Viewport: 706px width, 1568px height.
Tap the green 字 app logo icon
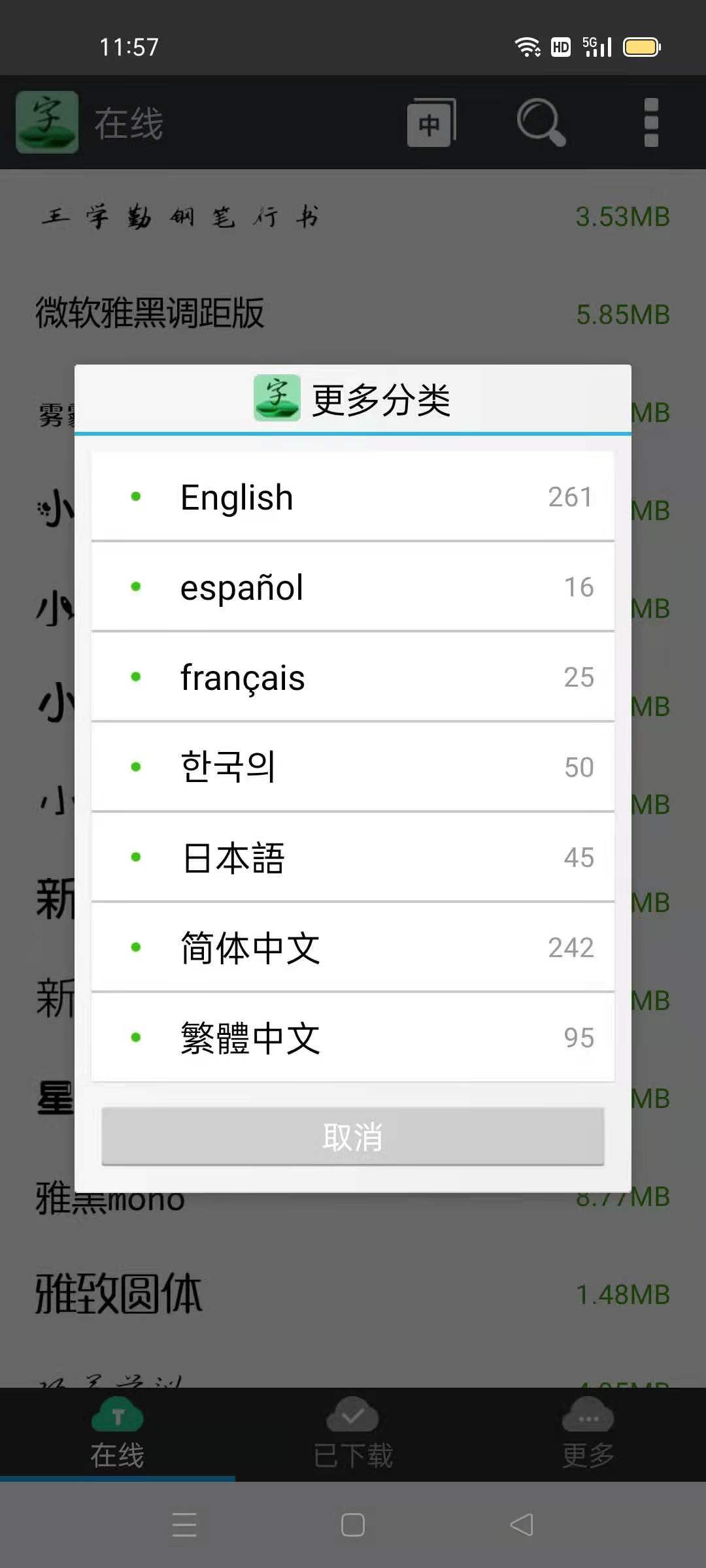46,122
